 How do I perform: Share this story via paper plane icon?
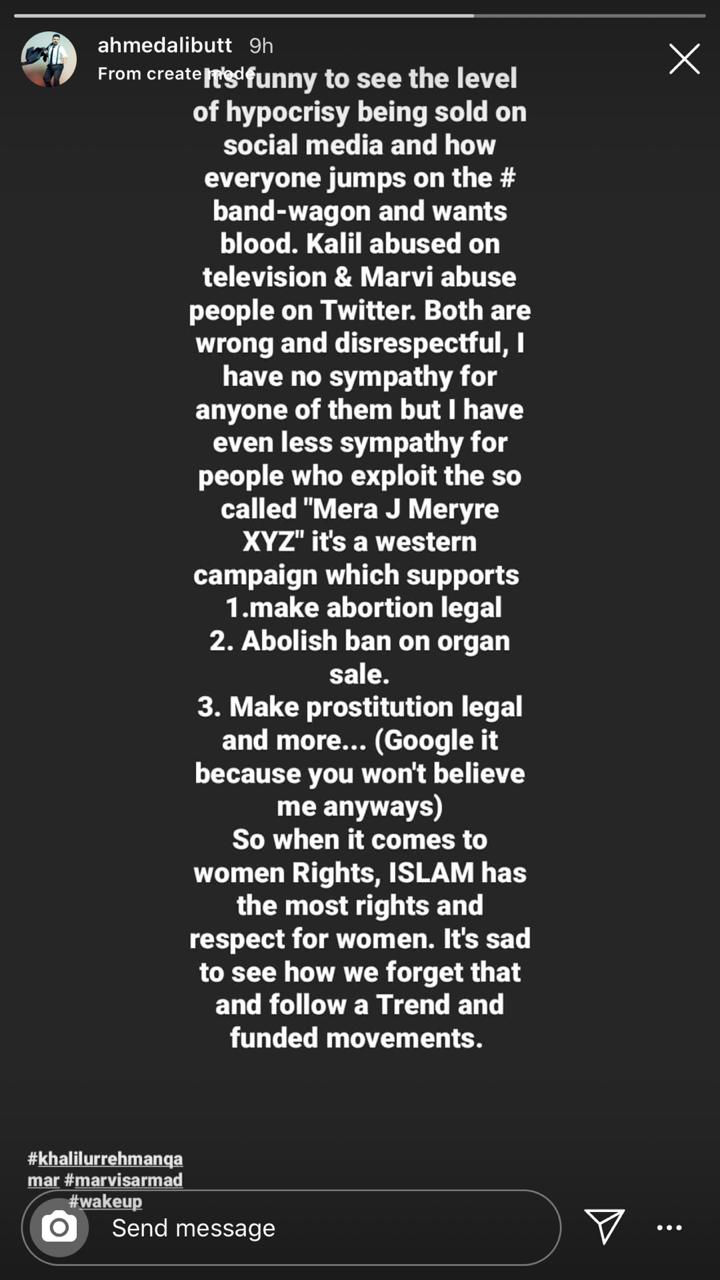[605, 1226]
